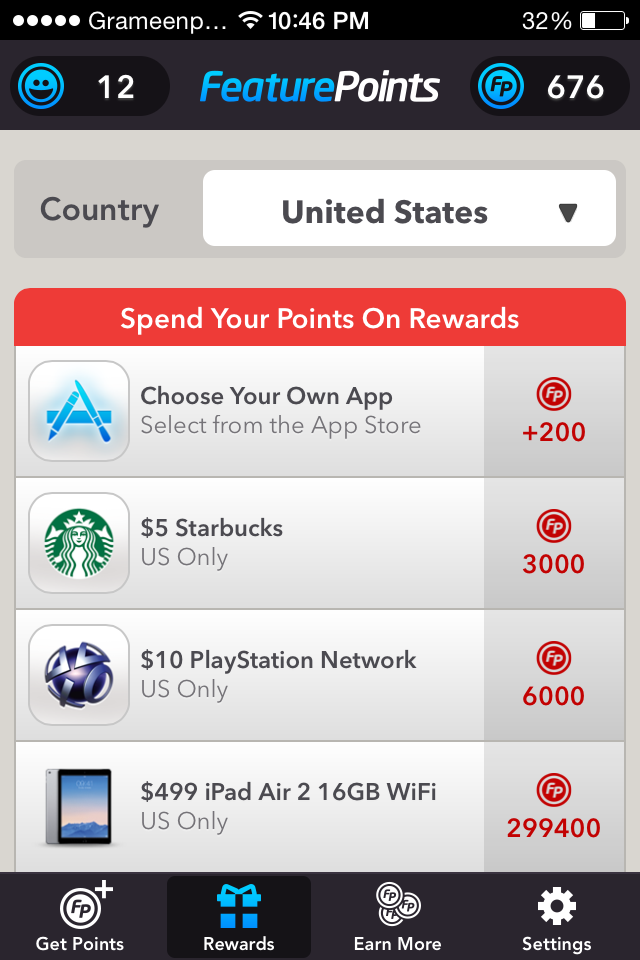Open the Settings tab

pyautogui.click(x=556, y=917)
